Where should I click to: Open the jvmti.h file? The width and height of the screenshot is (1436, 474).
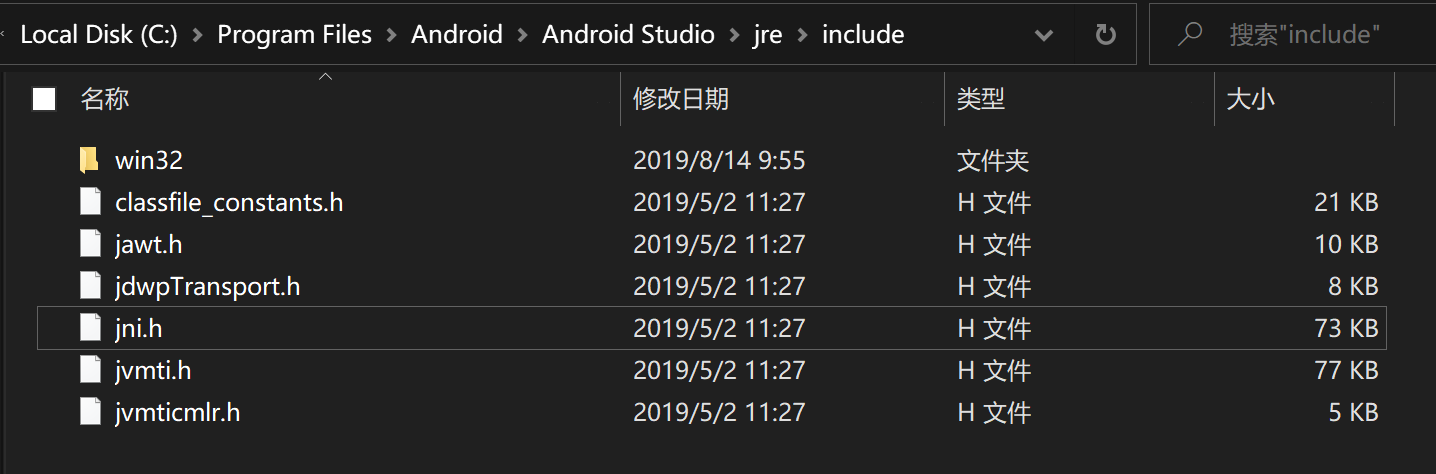click(152, 370)
